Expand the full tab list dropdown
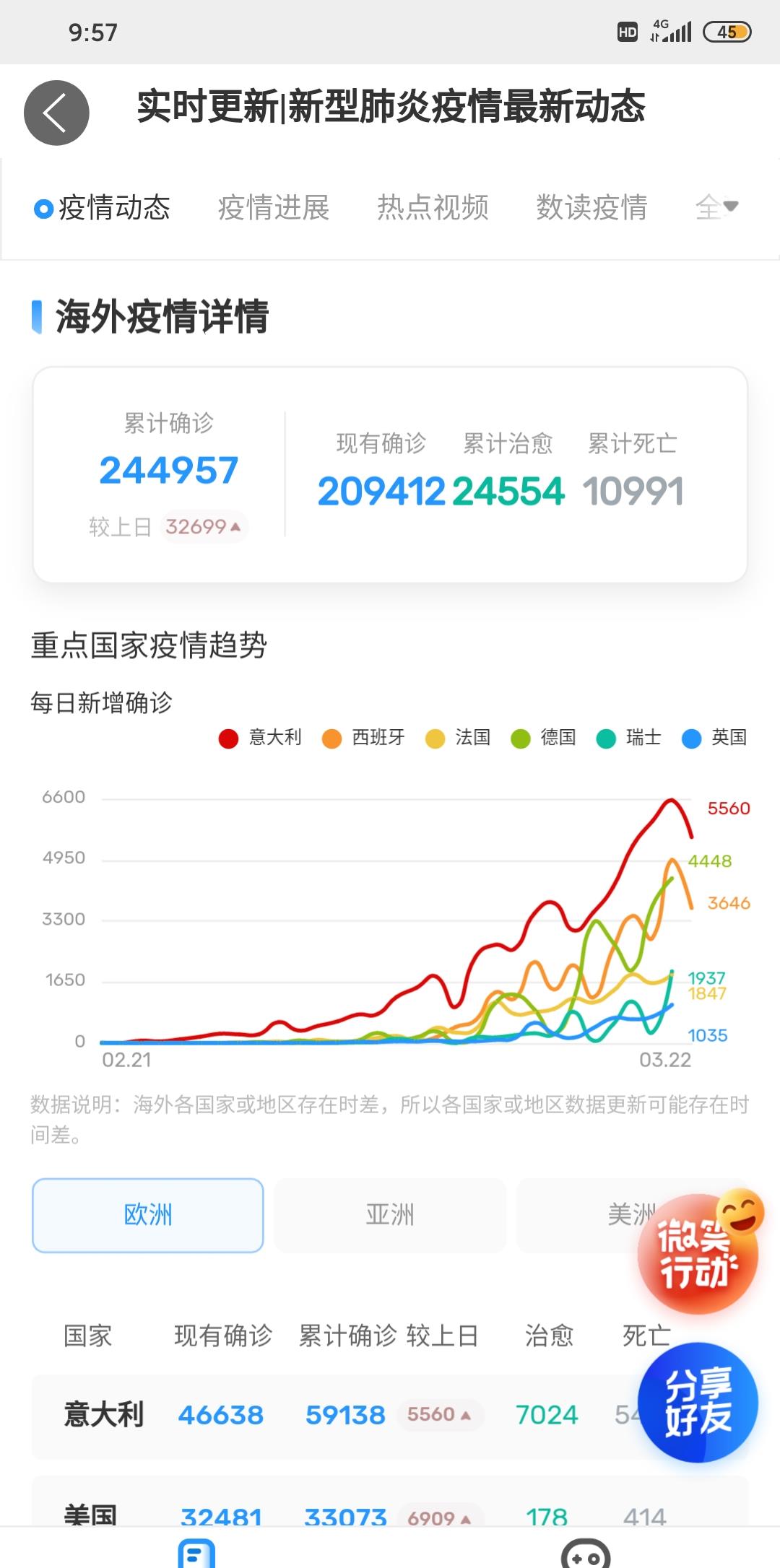Screen dimensions: 780x1568 [717, 207]
